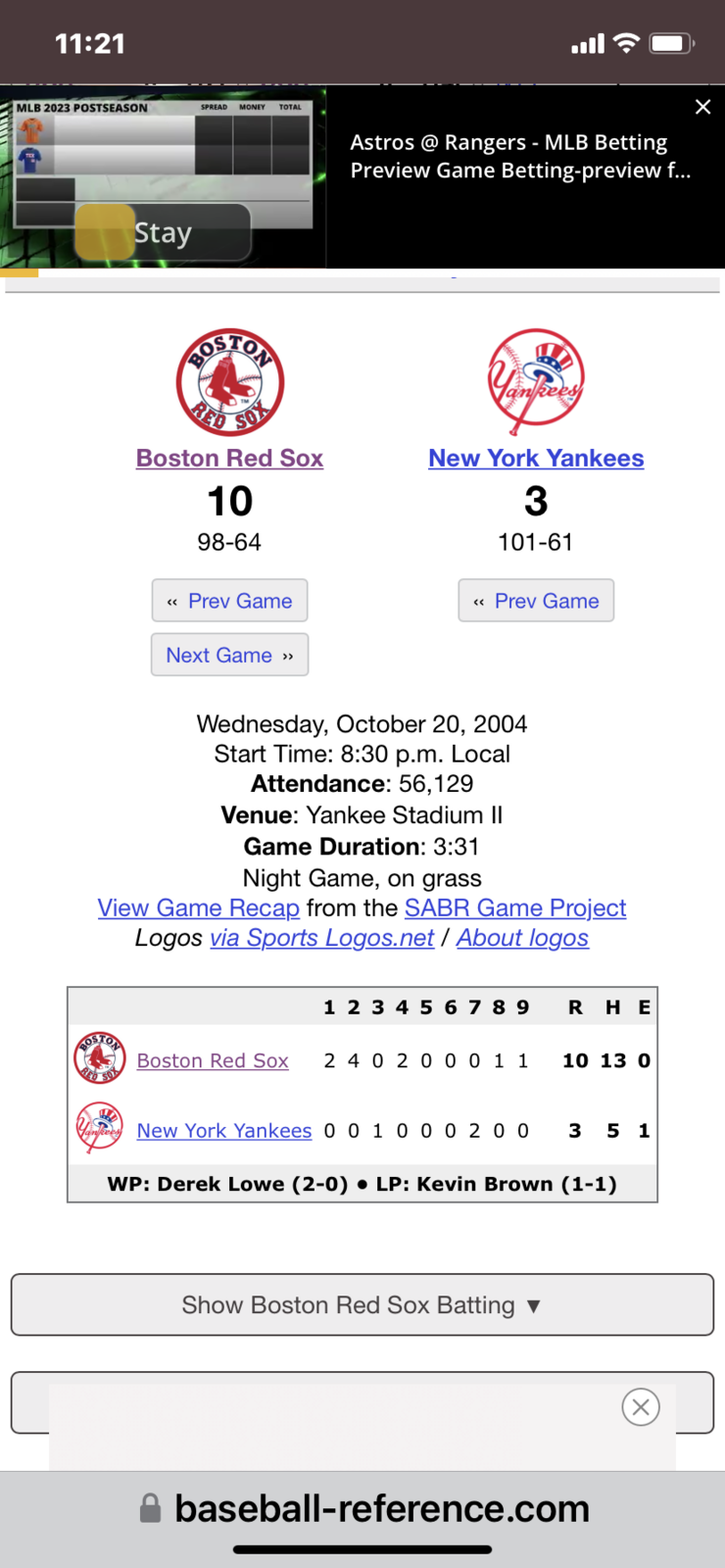Open the Boston Red Sox team link under the logo
This screenshot has height=1568, width=725.
229,458
